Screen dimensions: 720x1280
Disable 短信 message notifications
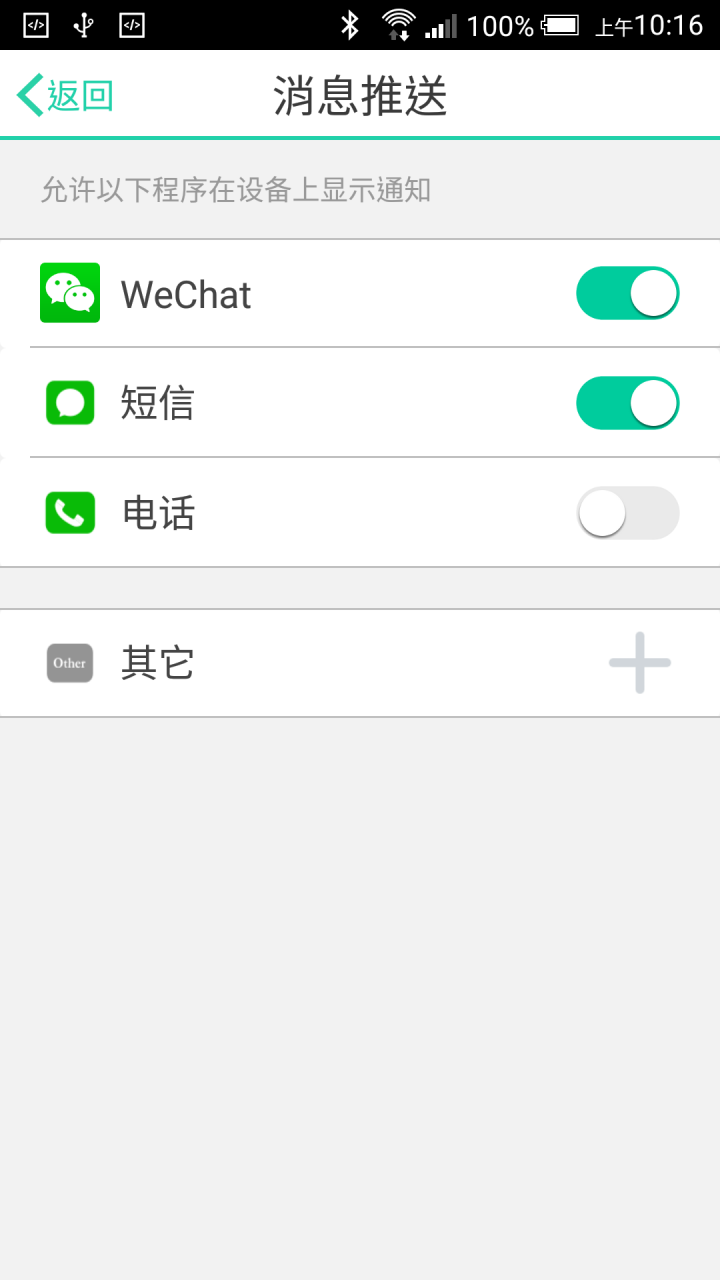pyautogui.click(x=627, y=404)
